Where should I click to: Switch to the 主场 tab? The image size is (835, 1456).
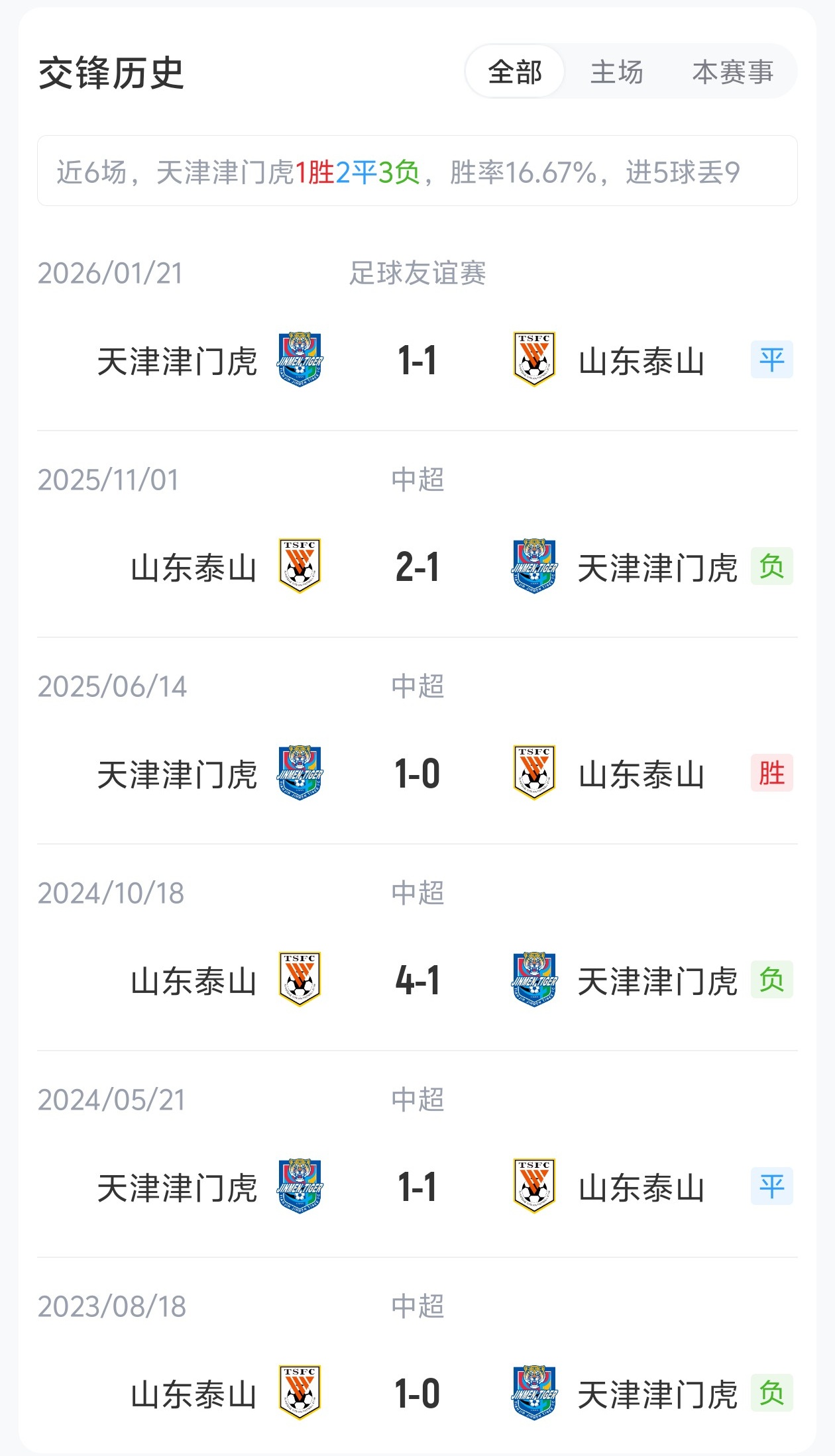tap(616, 72)
